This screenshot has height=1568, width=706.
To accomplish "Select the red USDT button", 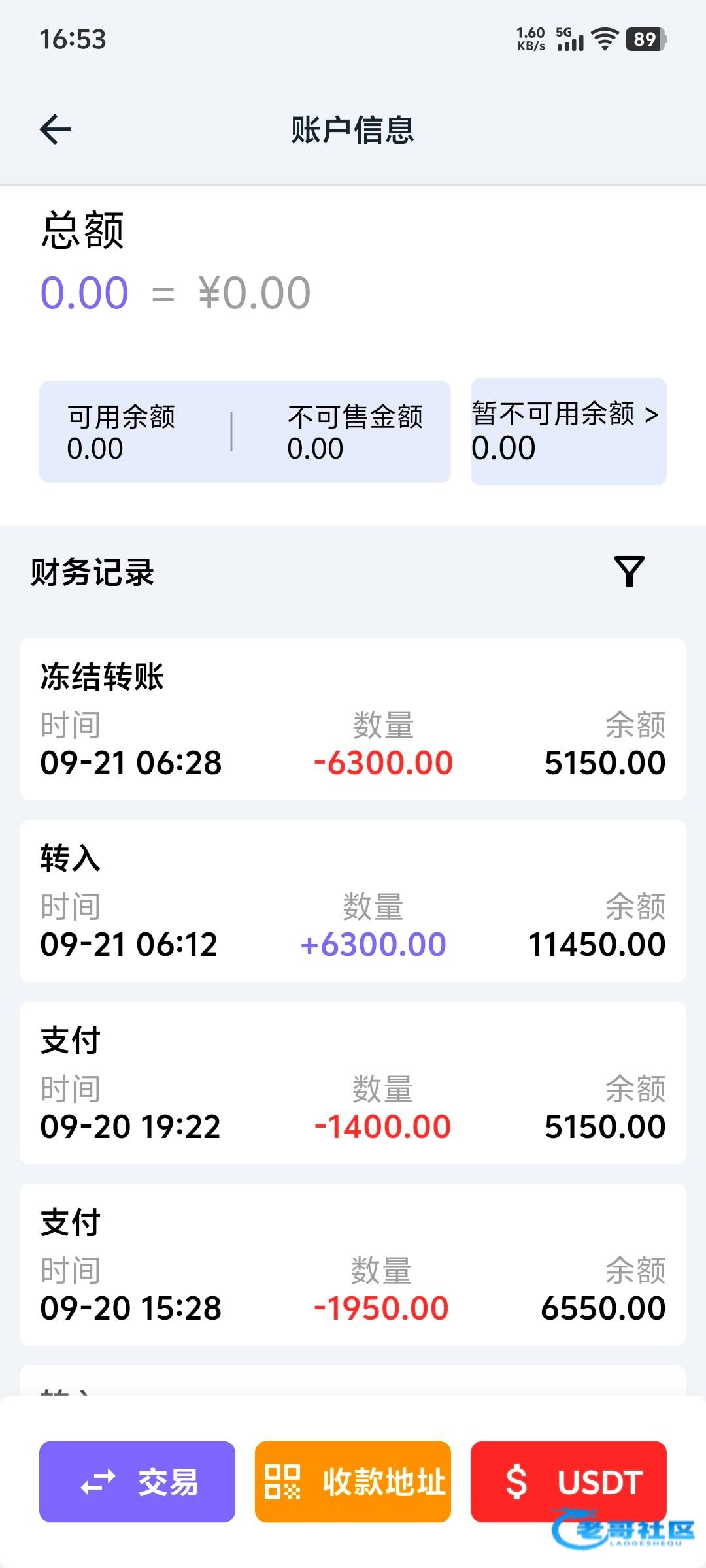I will click(568, 1480).
